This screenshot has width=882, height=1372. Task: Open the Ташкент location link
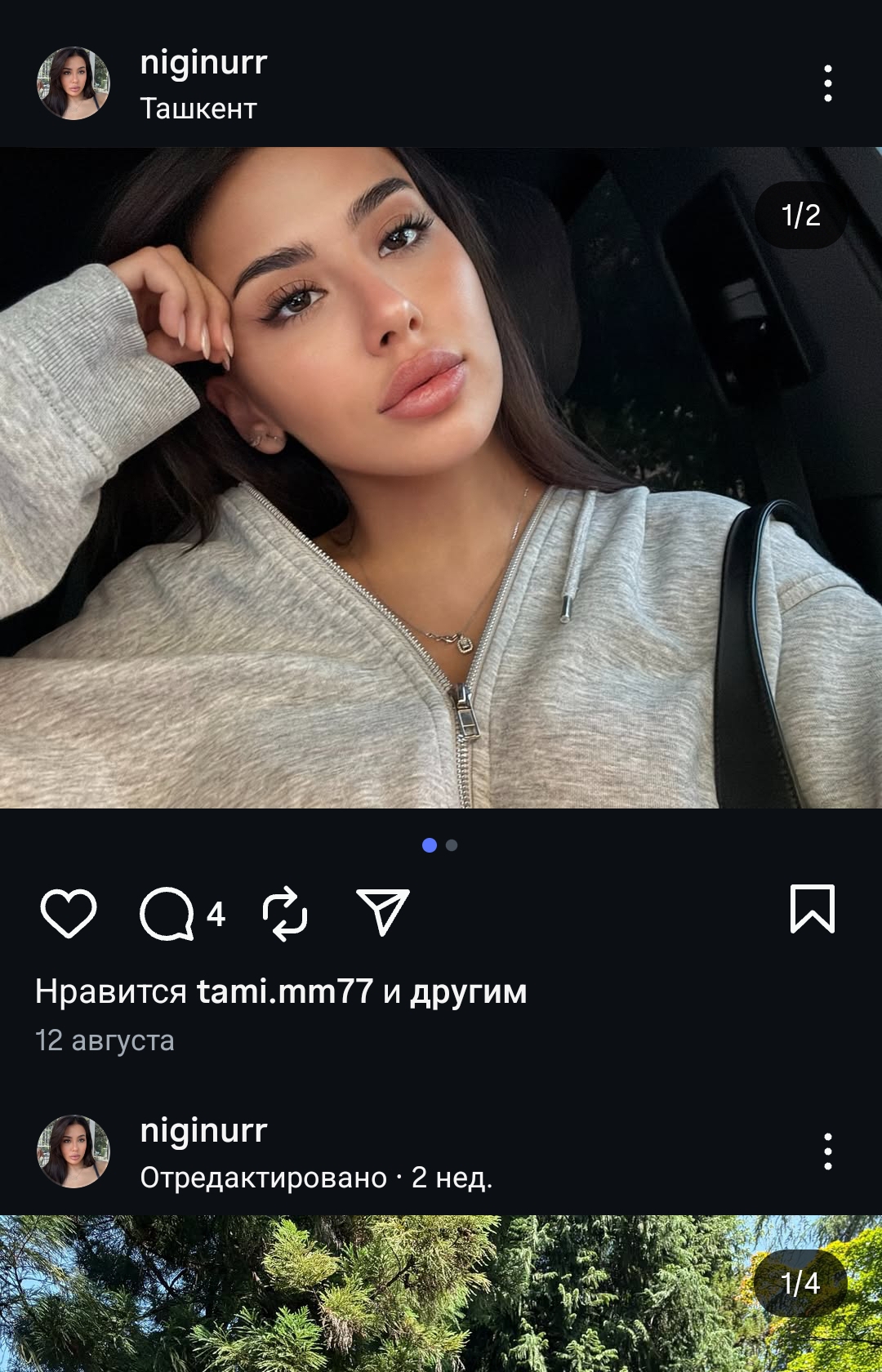(198, 109)
